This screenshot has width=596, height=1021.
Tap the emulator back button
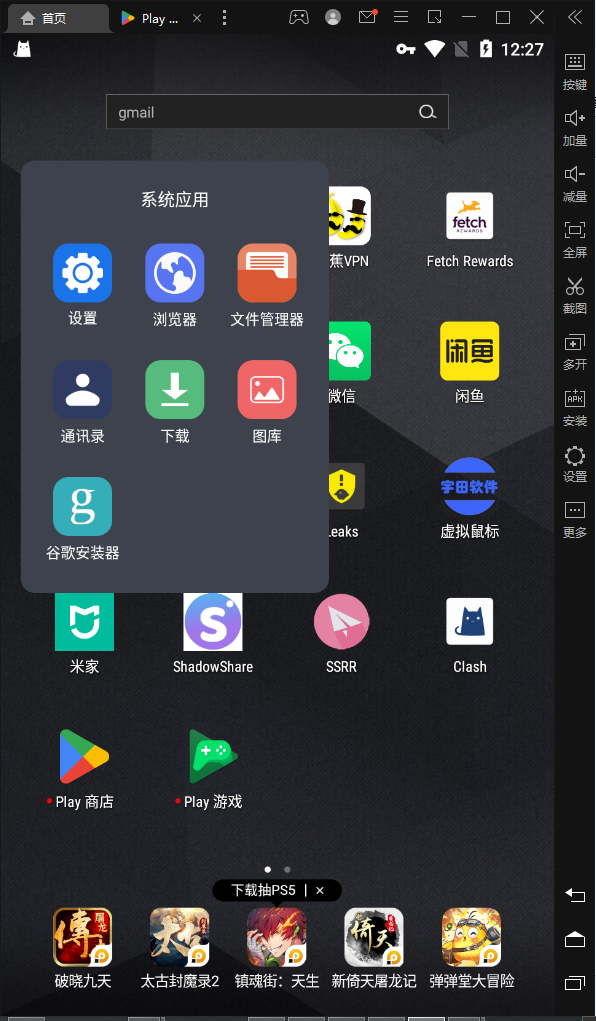click(575, 895)
